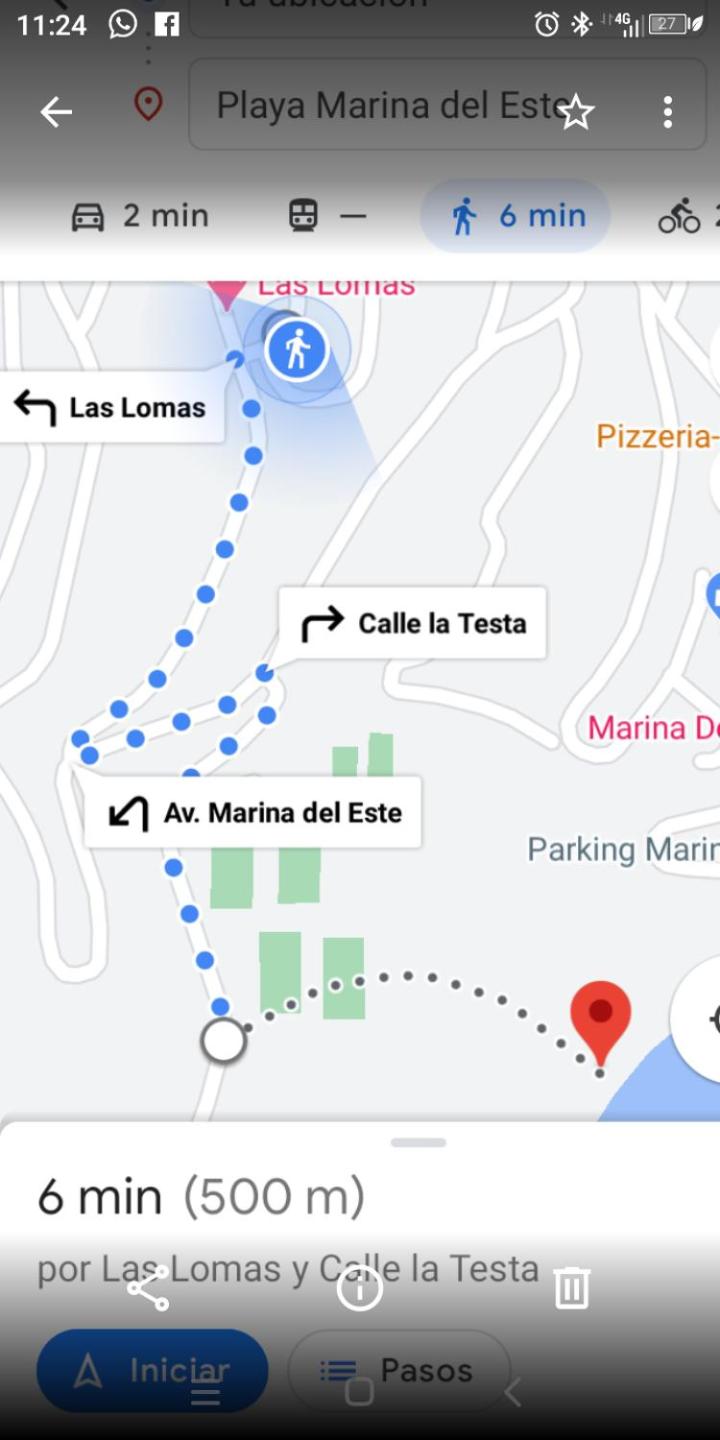Open the three-dot overflow menu
The image size is (720, 1440).
(x=668, y=112)
